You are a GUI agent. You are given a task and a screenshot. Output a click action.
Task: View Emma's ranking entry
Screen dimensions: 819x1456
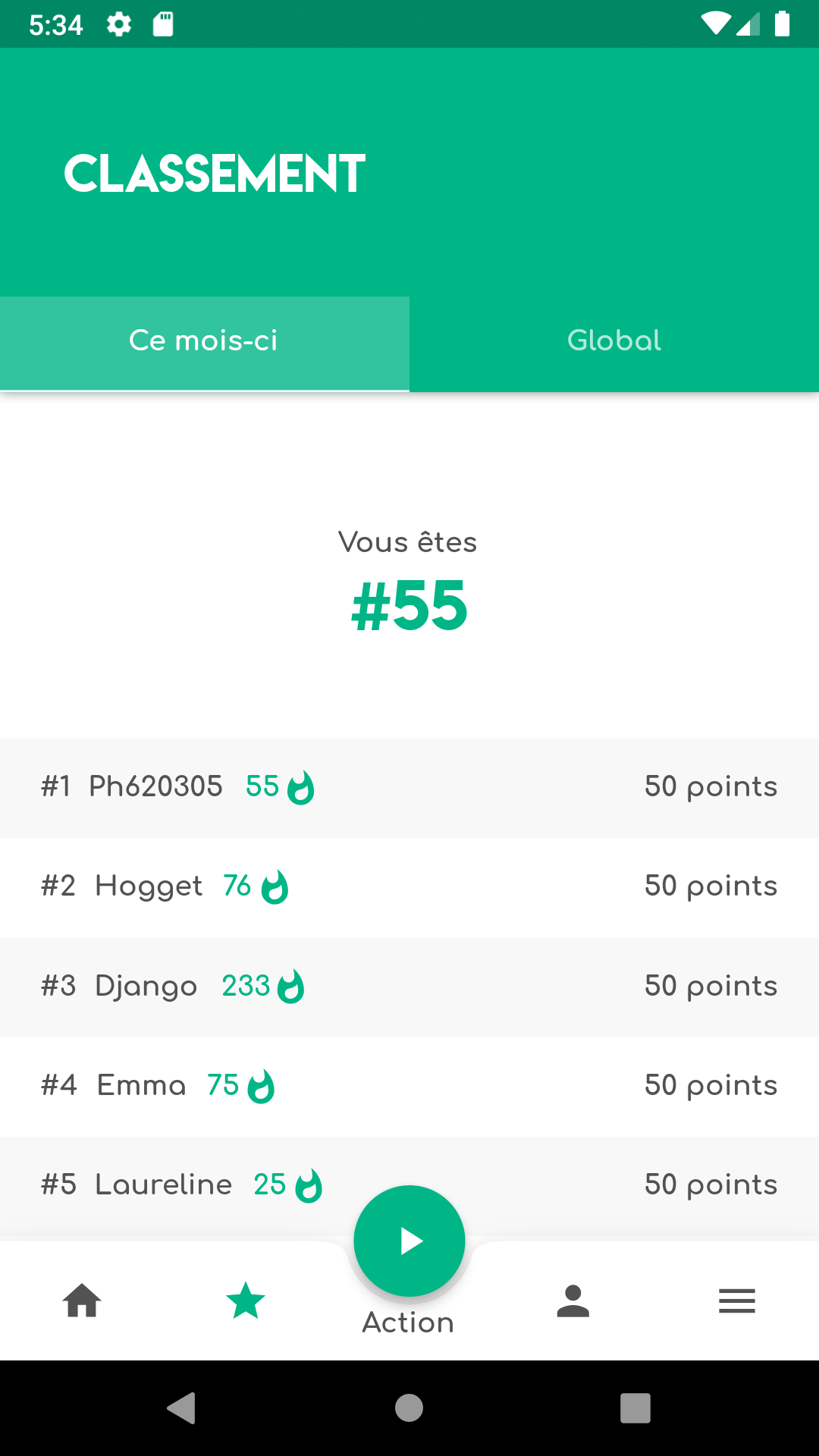coord(409,1086)
